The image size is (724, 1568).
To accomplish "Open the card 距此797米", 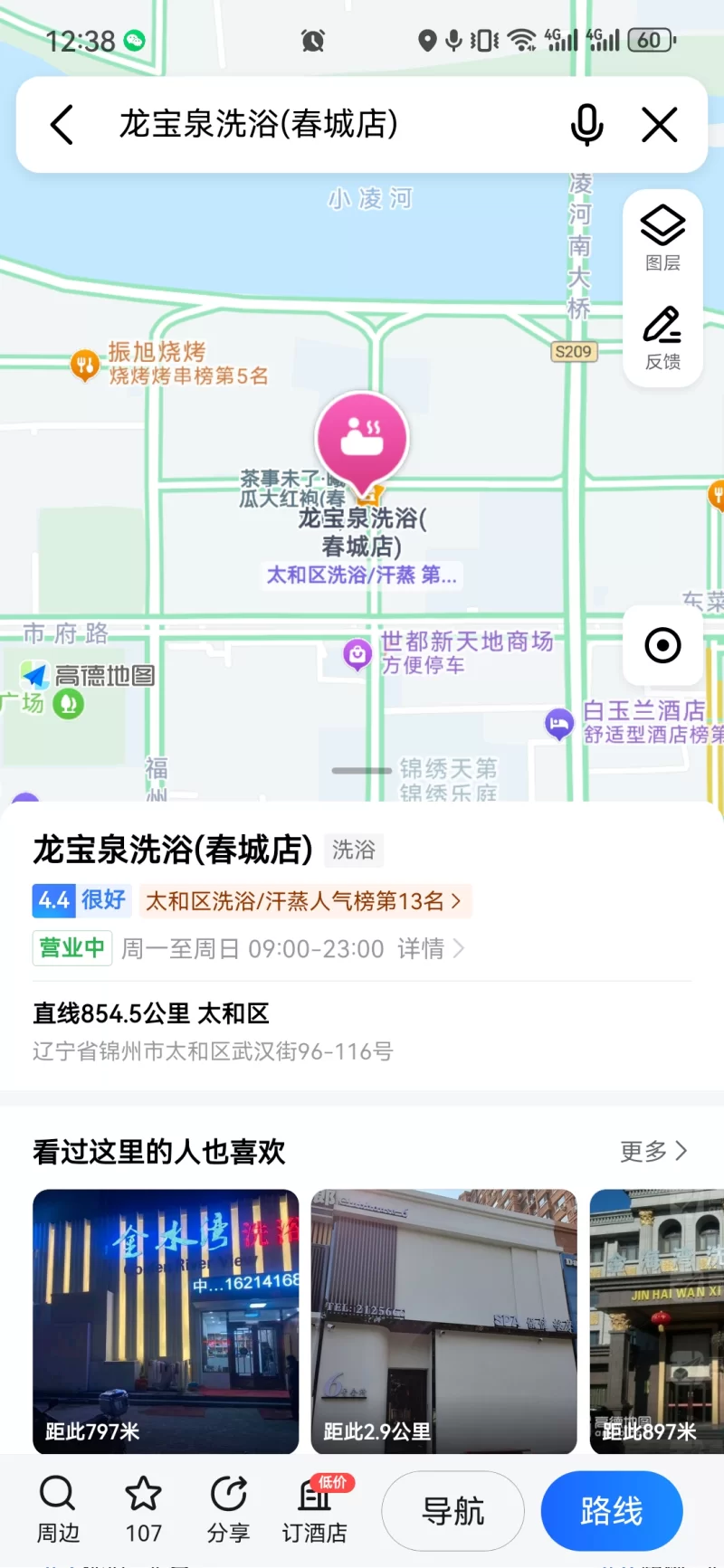I will 166,1321.
